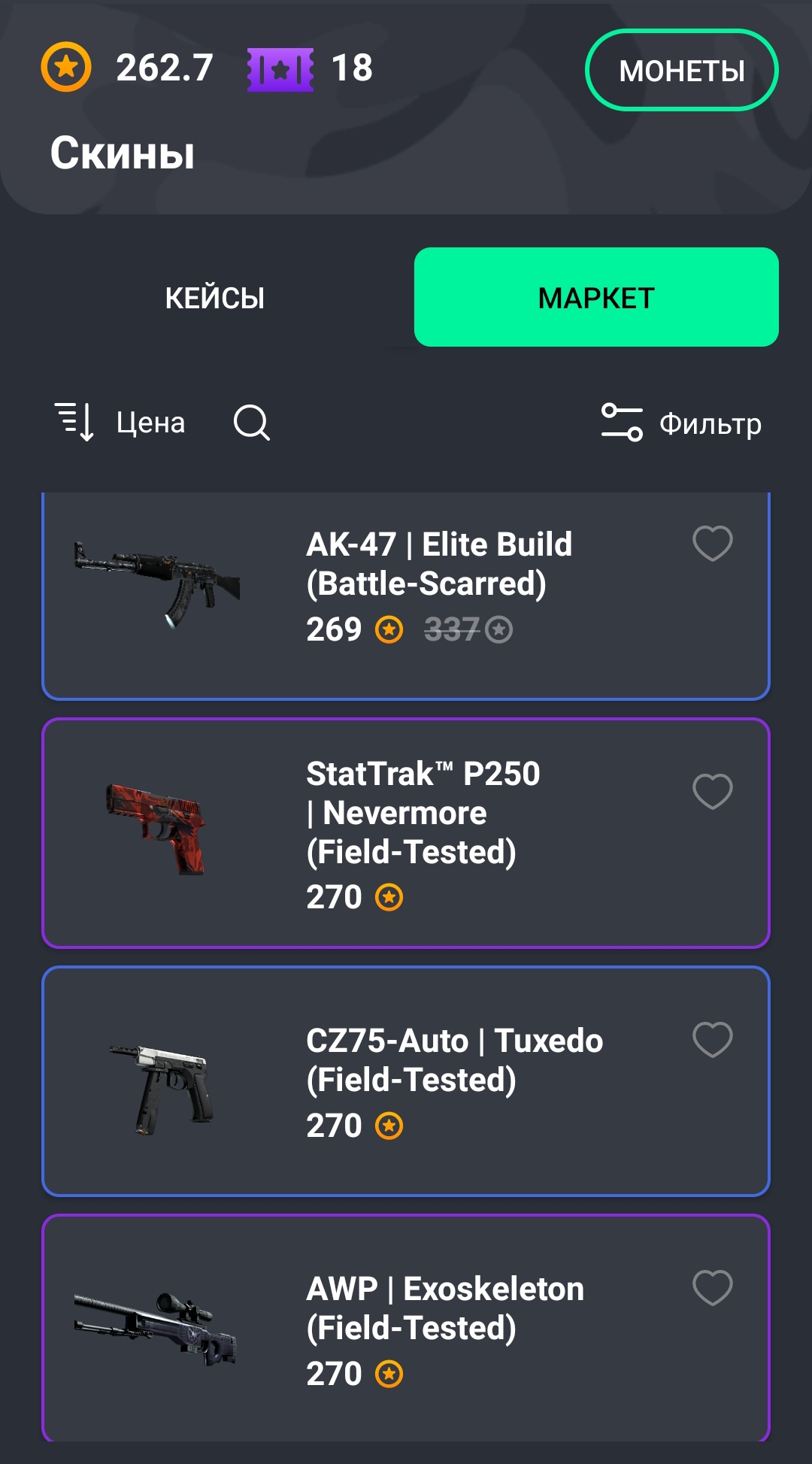This screenshot has height=1464, width=812.
Task: Open the Фильтр options
Action: (x=681, y=423)
